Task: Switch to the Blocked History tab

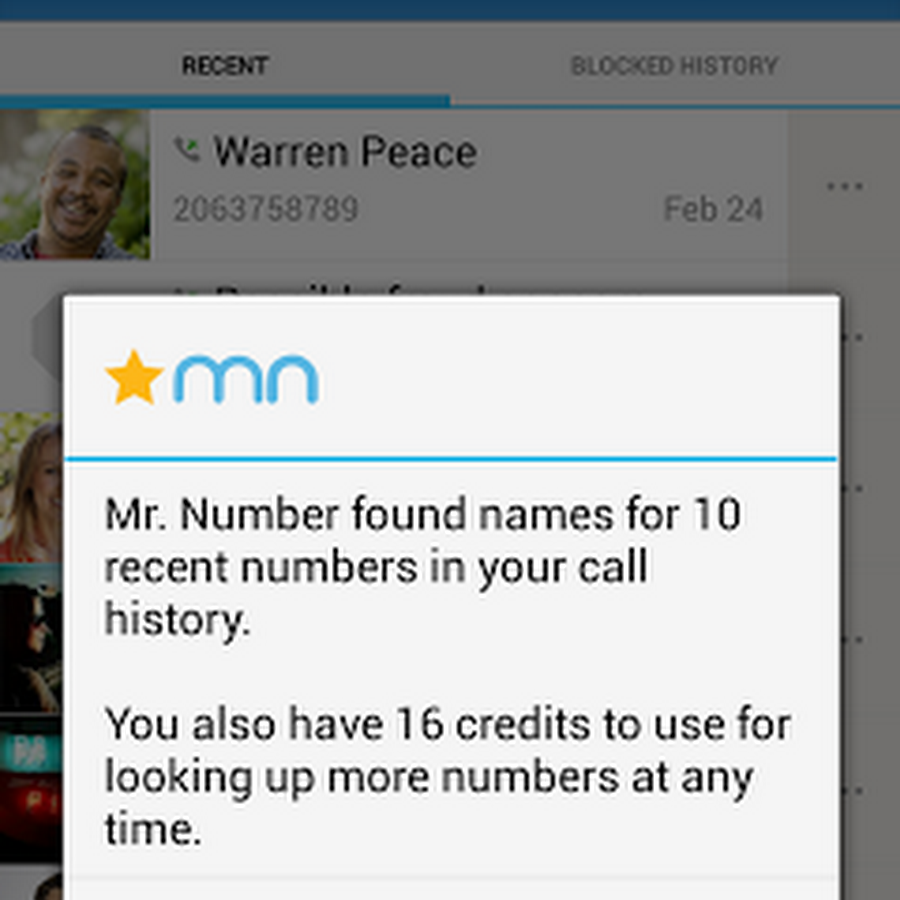Action: click(673, 67)
